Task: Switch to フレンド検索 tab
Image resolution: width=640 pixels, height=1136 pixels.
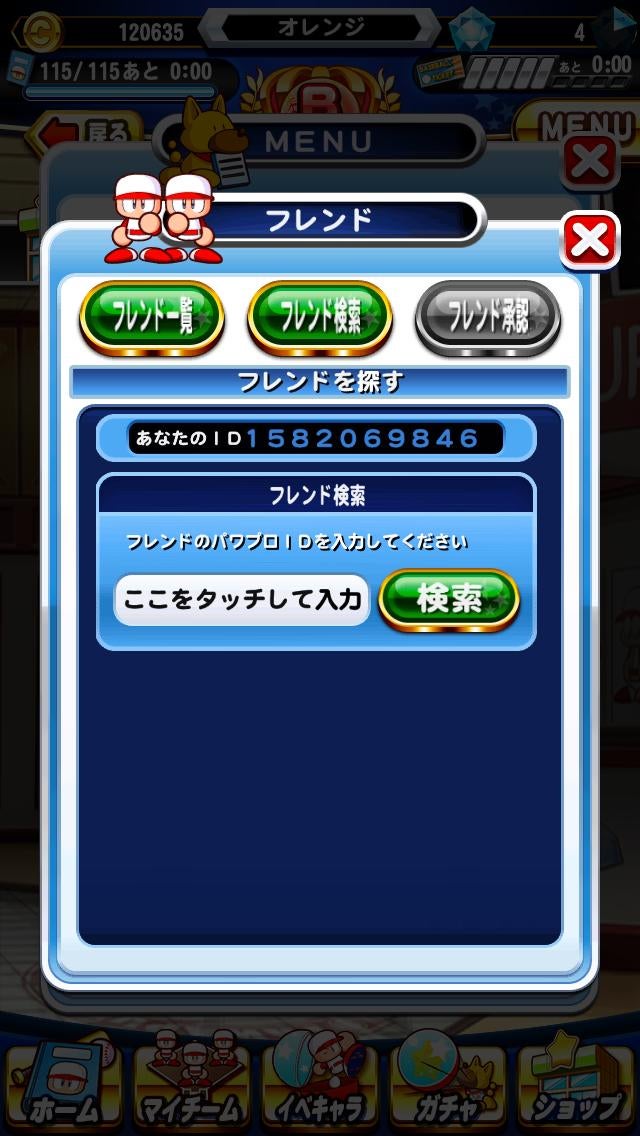Action: point(320,318)
